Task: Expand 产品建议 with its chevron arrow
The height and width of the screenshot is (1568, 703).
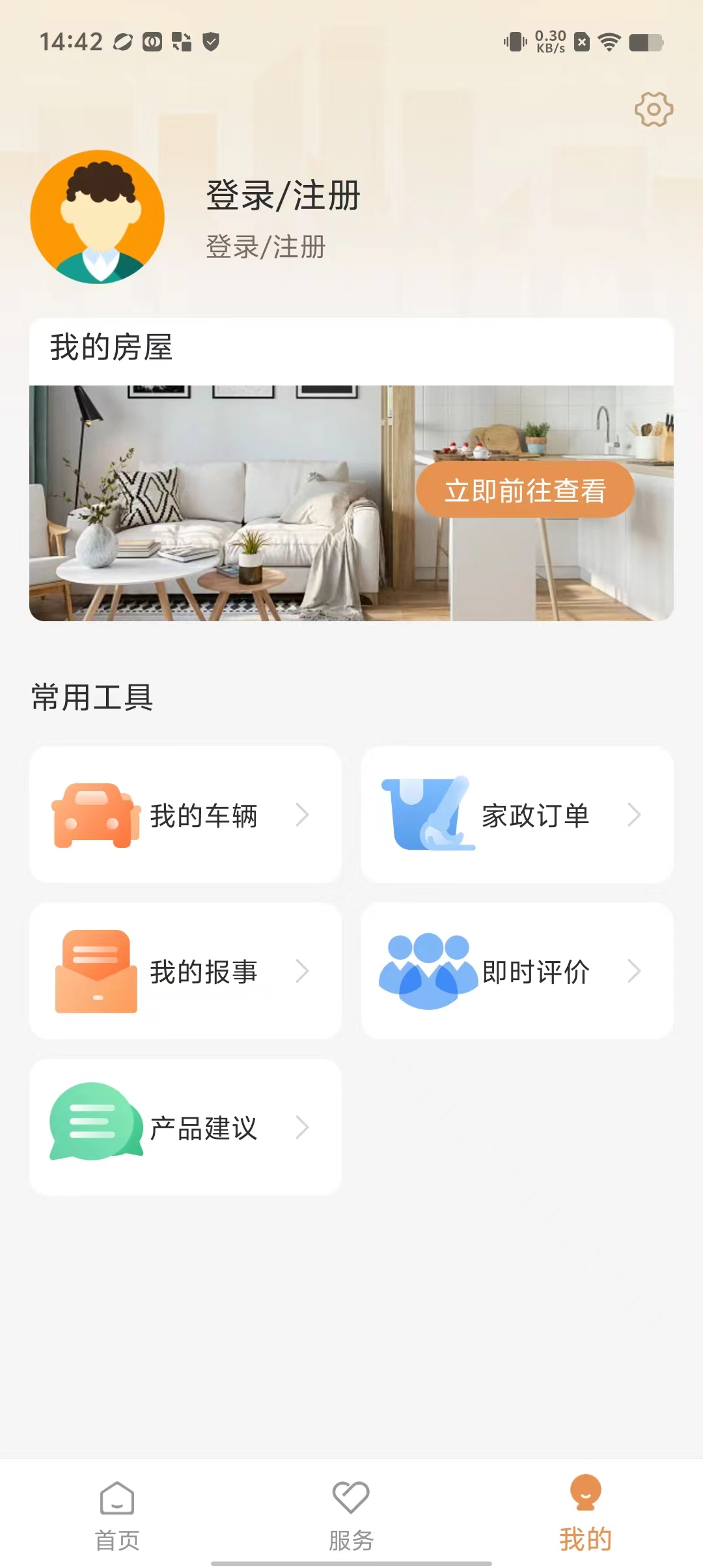Action: pyautogui.click(x=303, y=1128)
